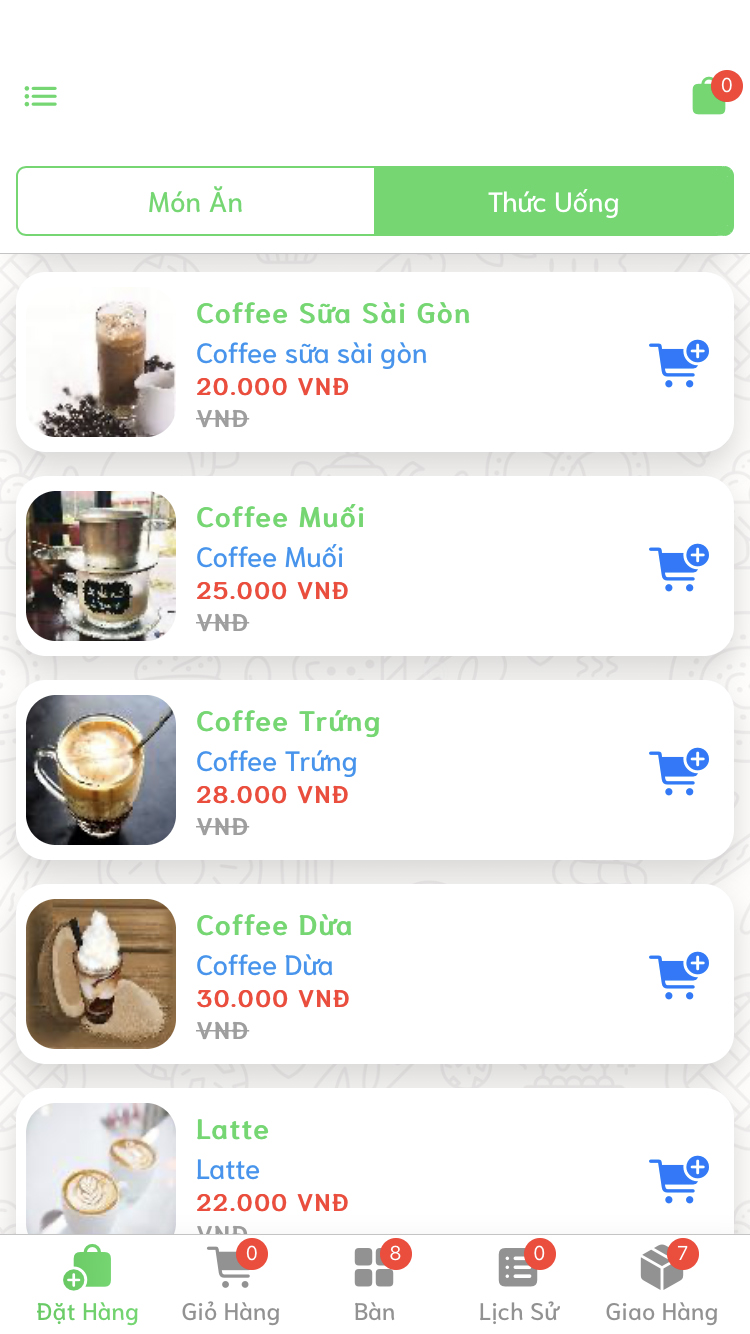Viewport: 750px width, 1334px height.
Task: Switch to the Bàn tab
Action: click(x=375, y=1285)
